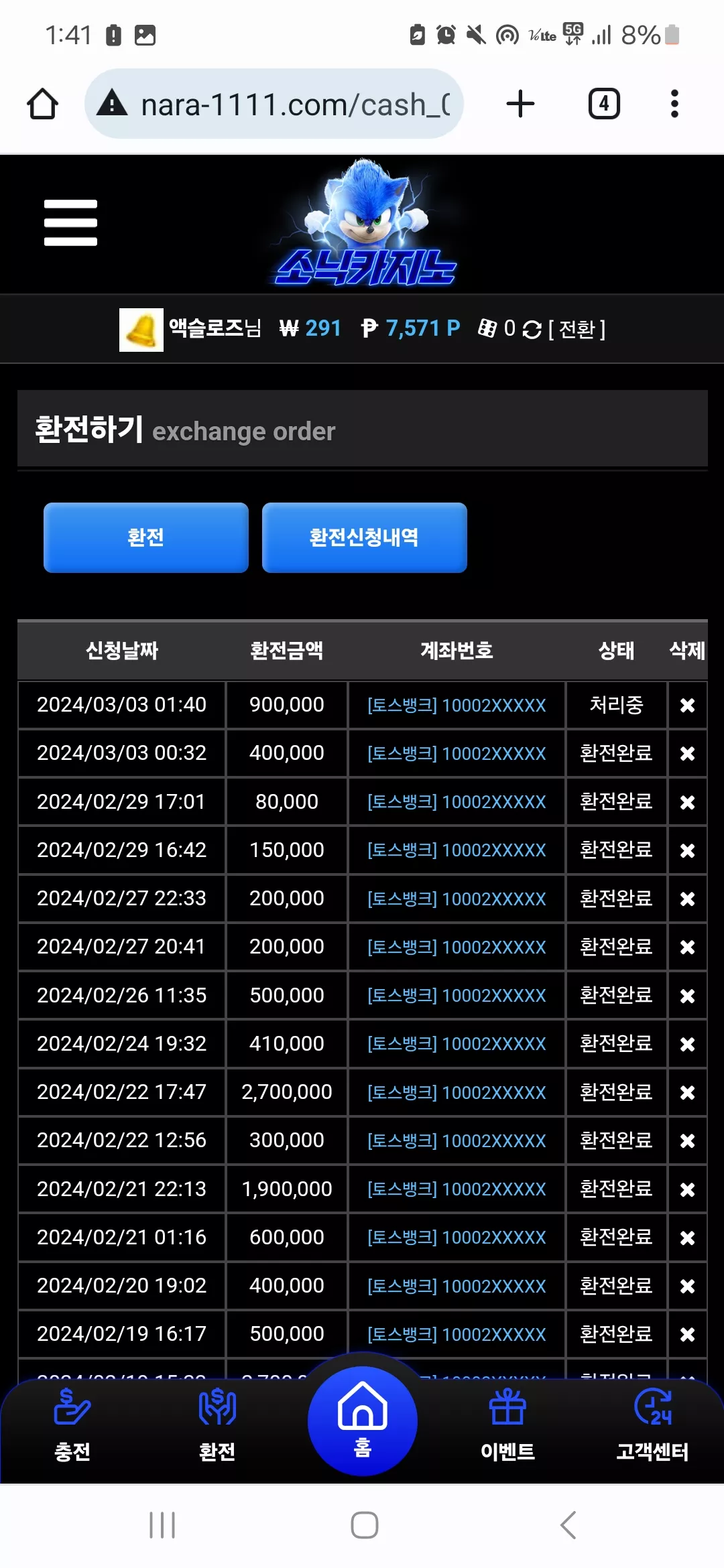Open 환전신청내역 history button
Viewport: 724px width, 1568px height.
click(364, 537)
